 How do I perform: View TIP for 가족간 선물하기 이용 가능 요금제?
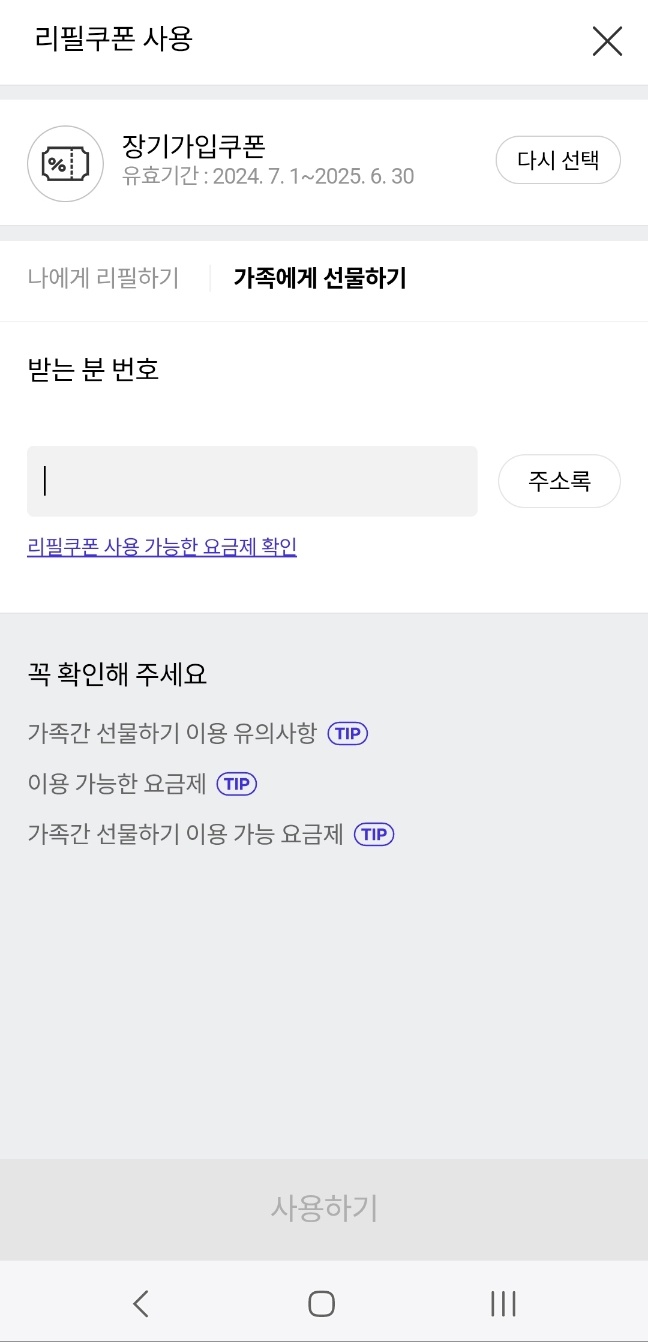[374, 834]
